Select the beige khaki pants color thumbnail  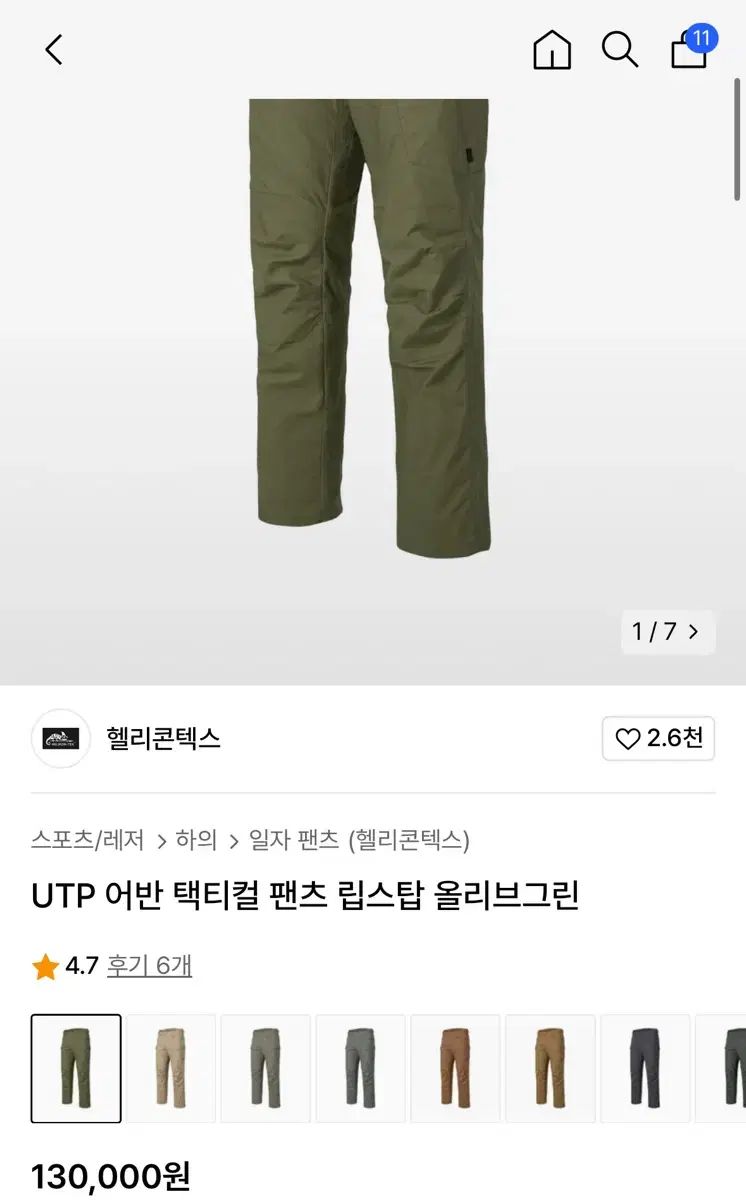click(x=171, y=1068)
